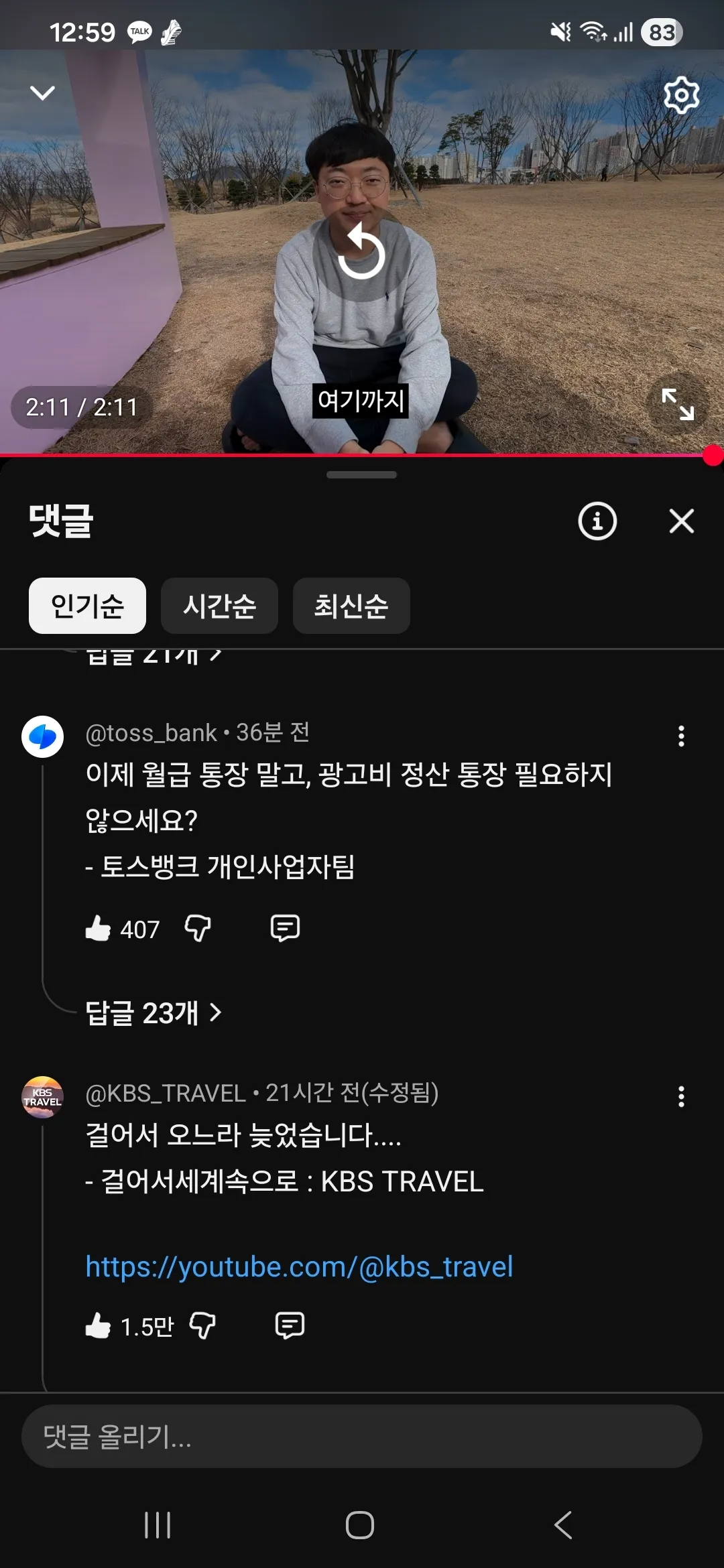This screenshot has width=724, height=1568.
Task: Tap the 댓글 올리기 comment field
Action: (361, 1437)
